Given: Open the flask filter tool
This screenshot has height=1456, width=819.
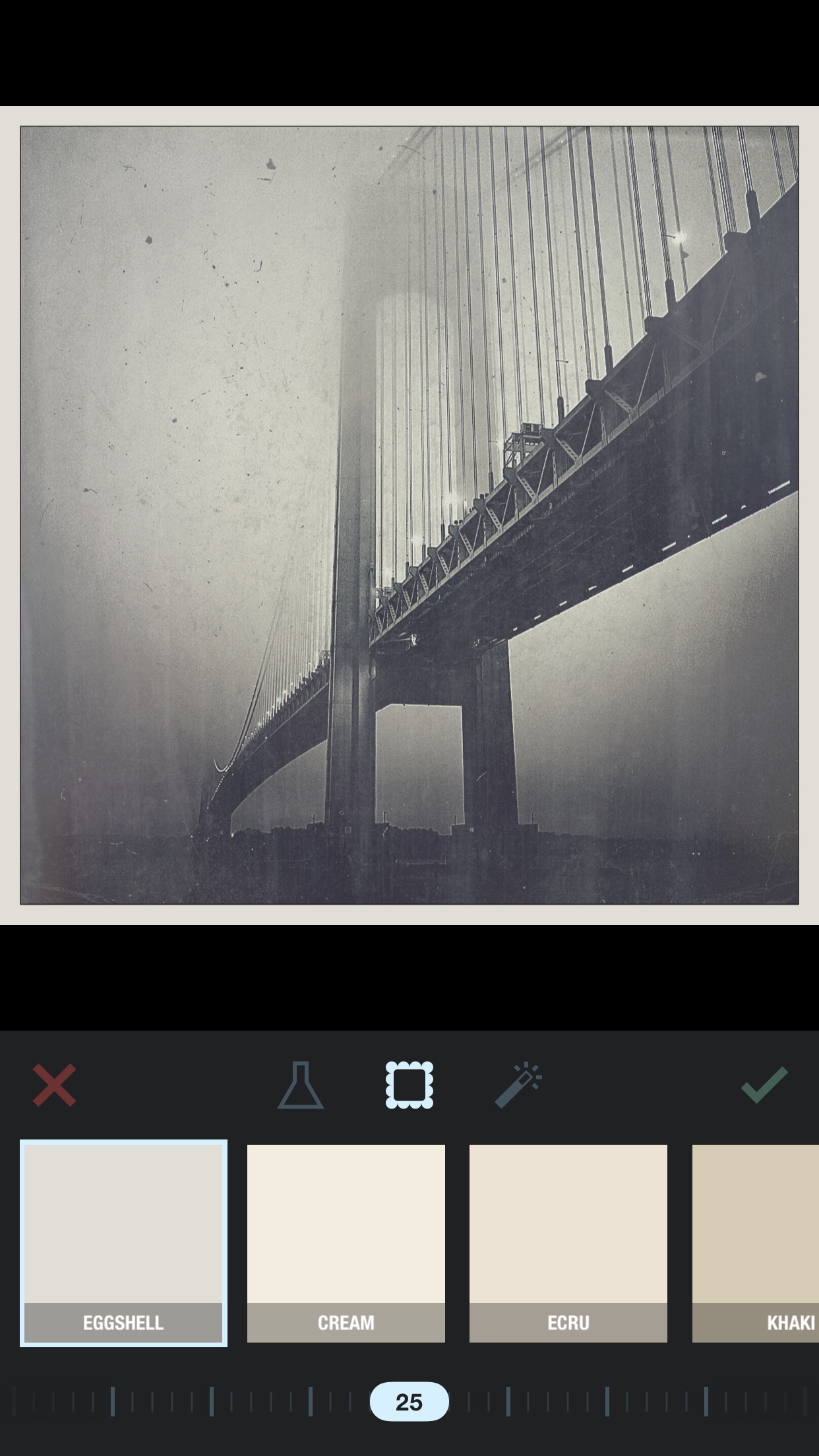Looking at the screenshot, I should coord(301,1085).
